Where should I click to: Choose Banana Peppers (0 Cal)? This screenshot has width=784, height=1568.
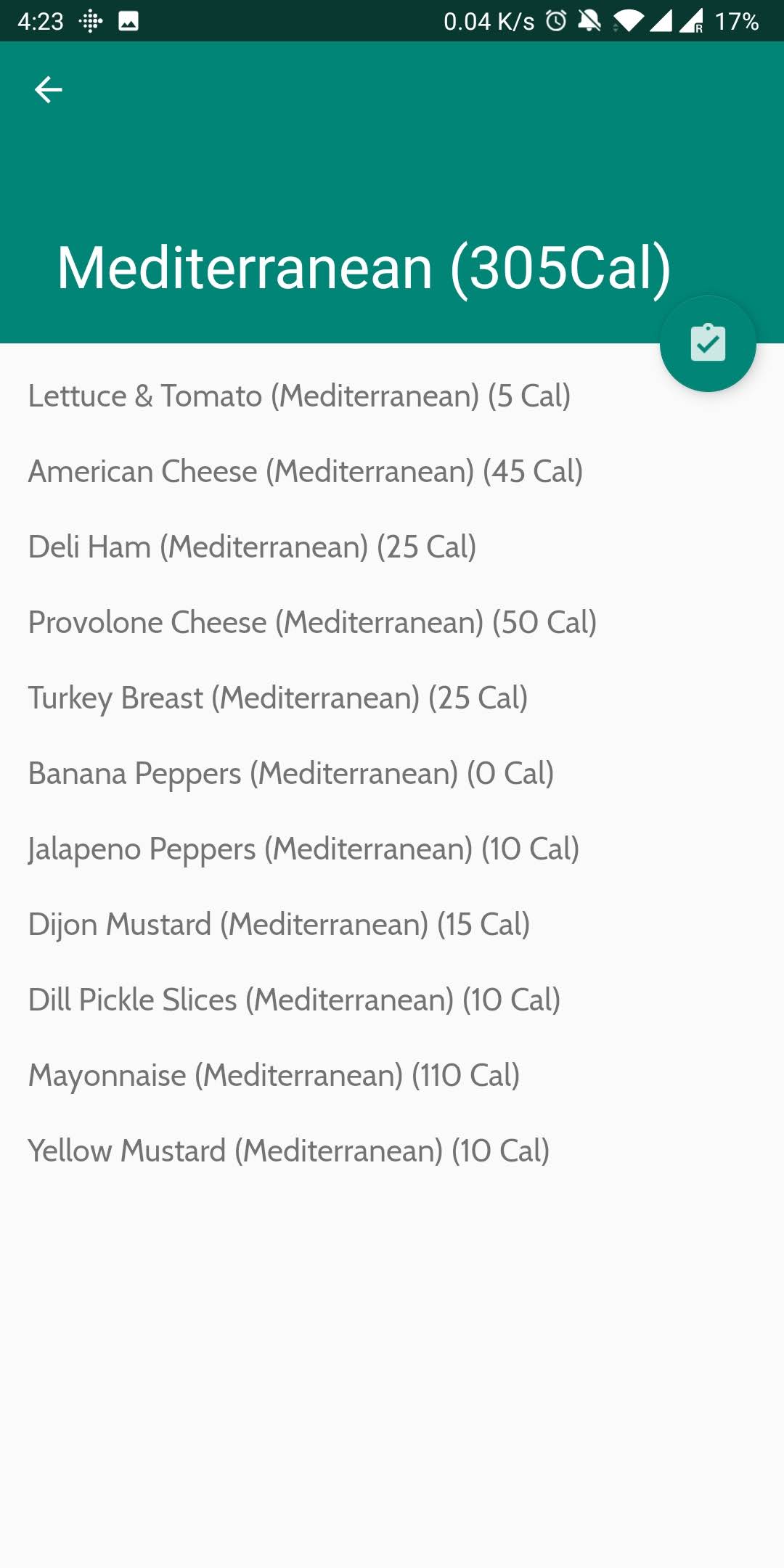pyautogui.click(x=291, y=774)
